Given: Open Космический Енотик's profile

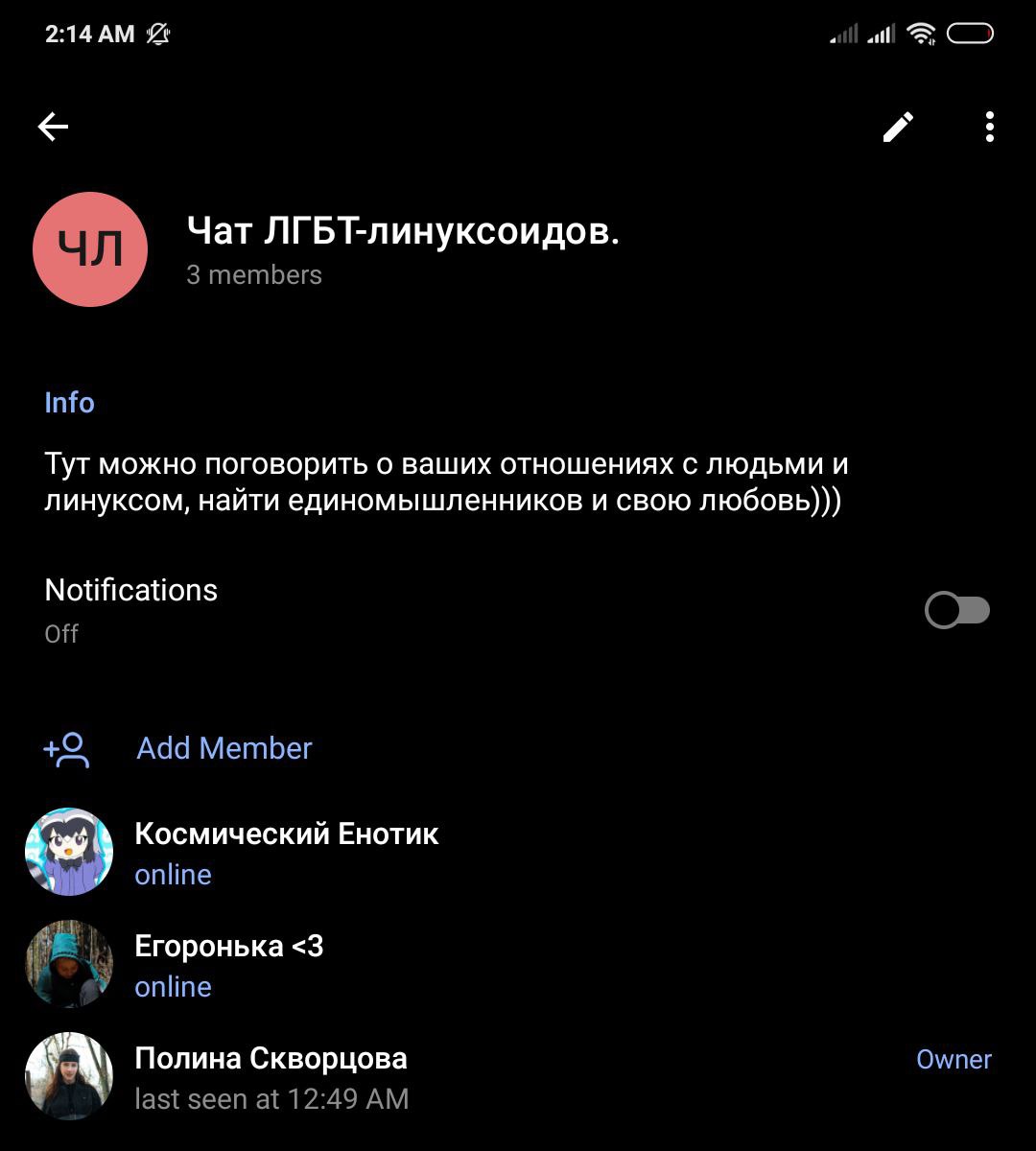Looking at the screenshot, I should tap(286, 852).
